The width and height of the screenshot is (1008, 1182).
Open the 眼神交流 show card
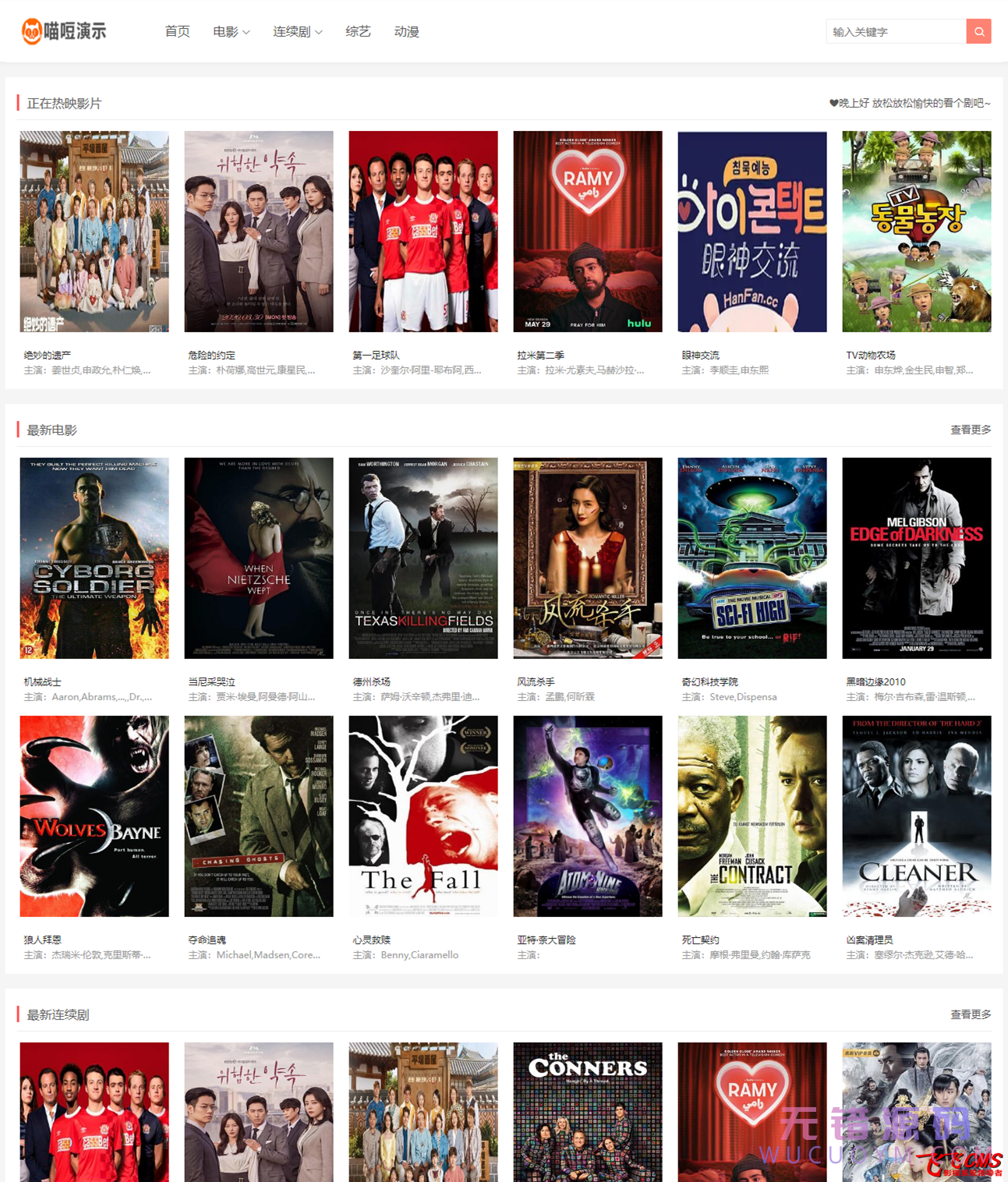[x=752, y=232]
